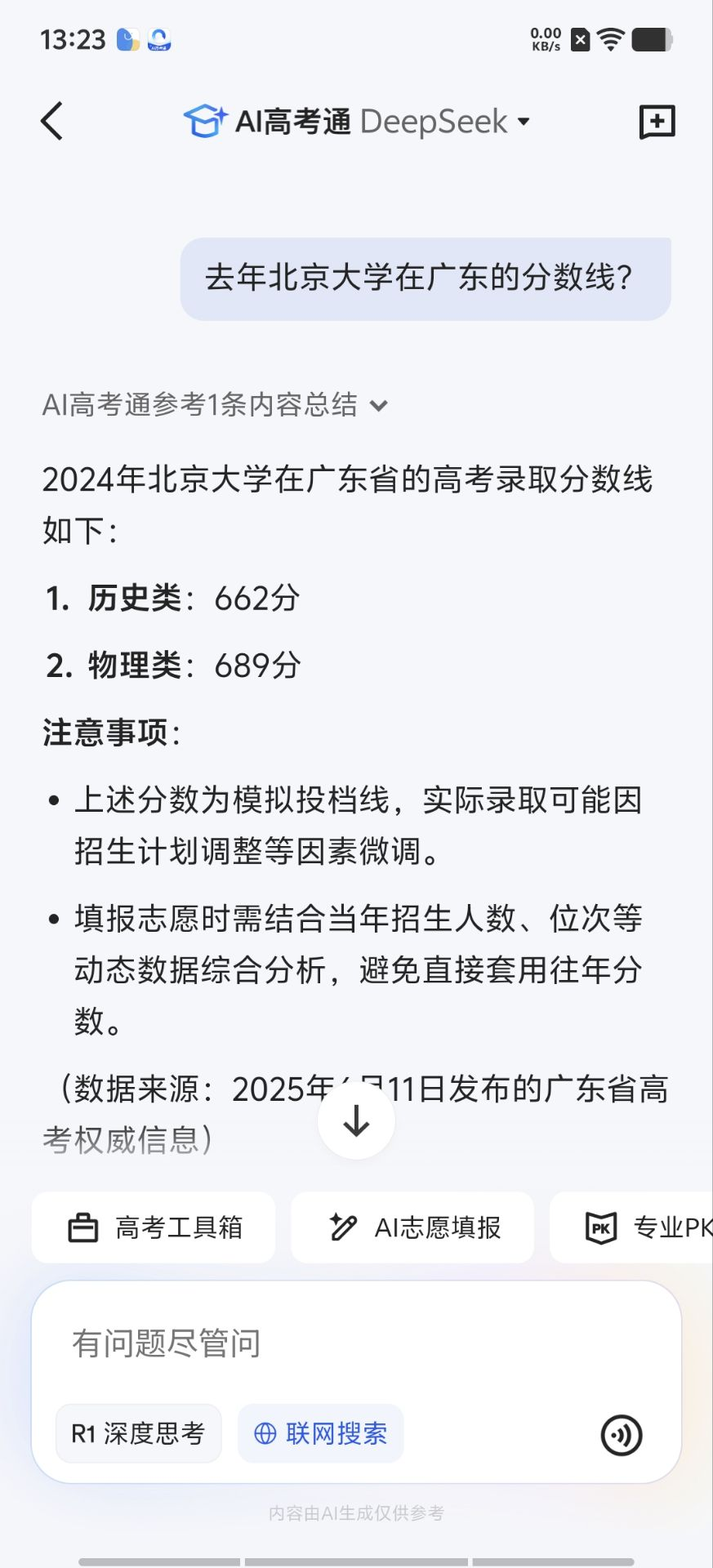This screenshot has width=713, height=1568.
Task: Open AI志愿填报
Action: pos(412,1227)
